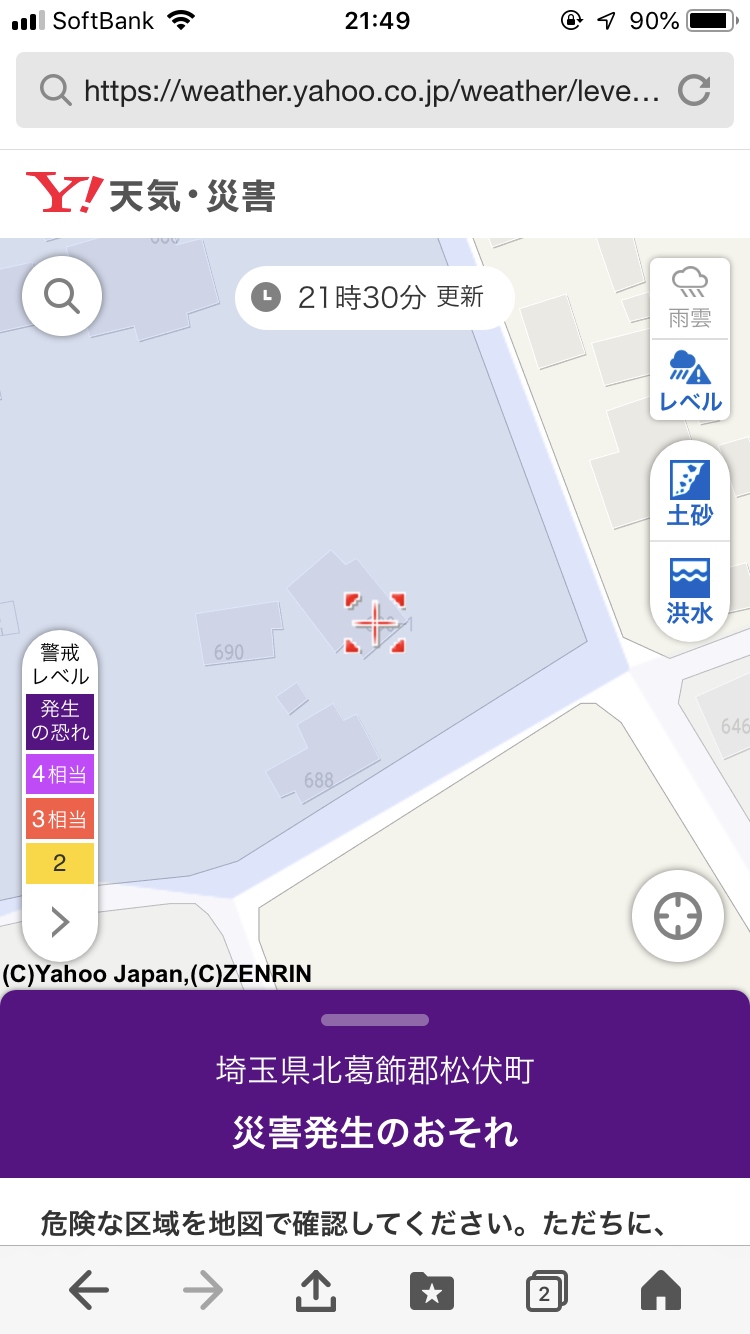
Task: Show the 土砂 landslide risk layer
Action: (689, 493)
